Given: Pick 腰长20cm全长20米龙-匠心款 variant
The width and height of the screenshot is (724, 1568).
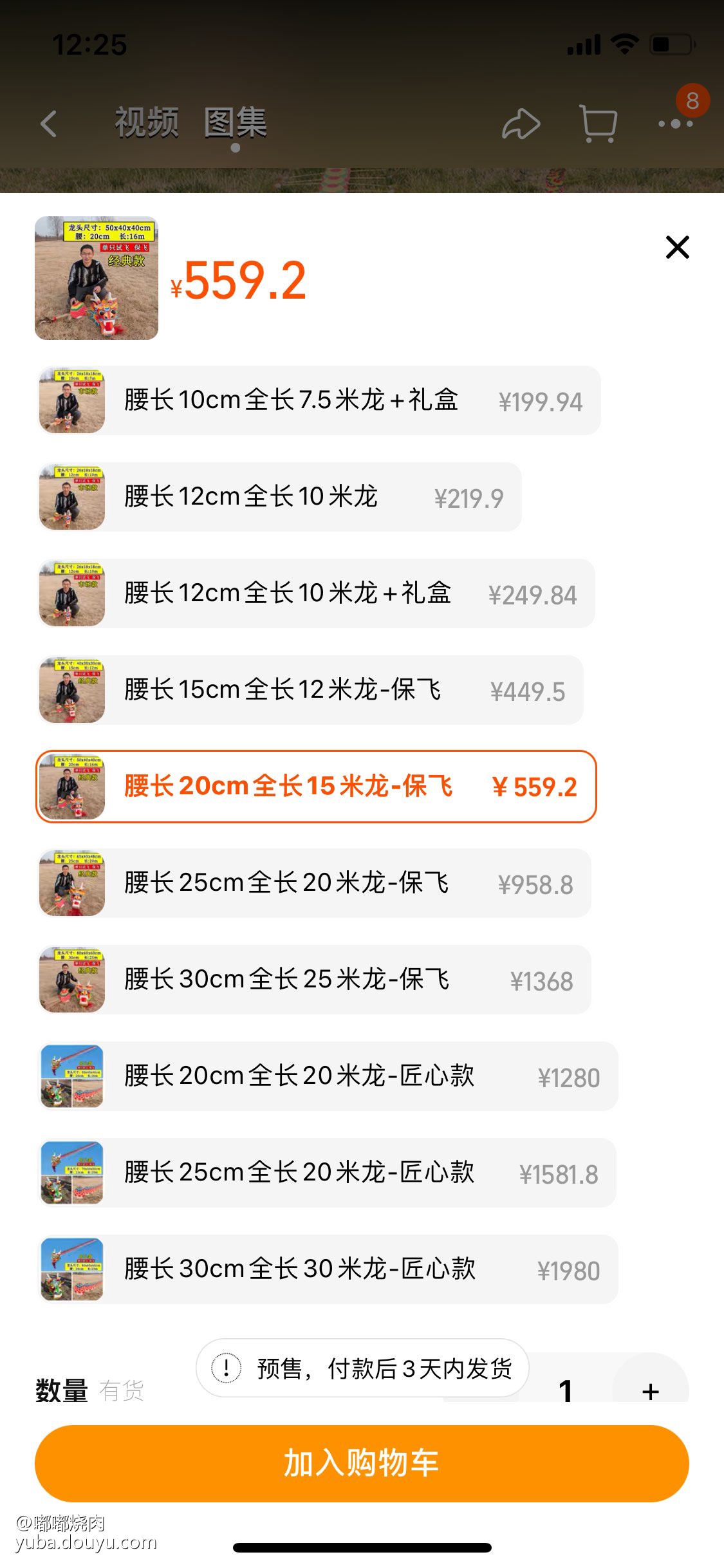Looking at the screenshot, I should click(x=327, y=1076).
